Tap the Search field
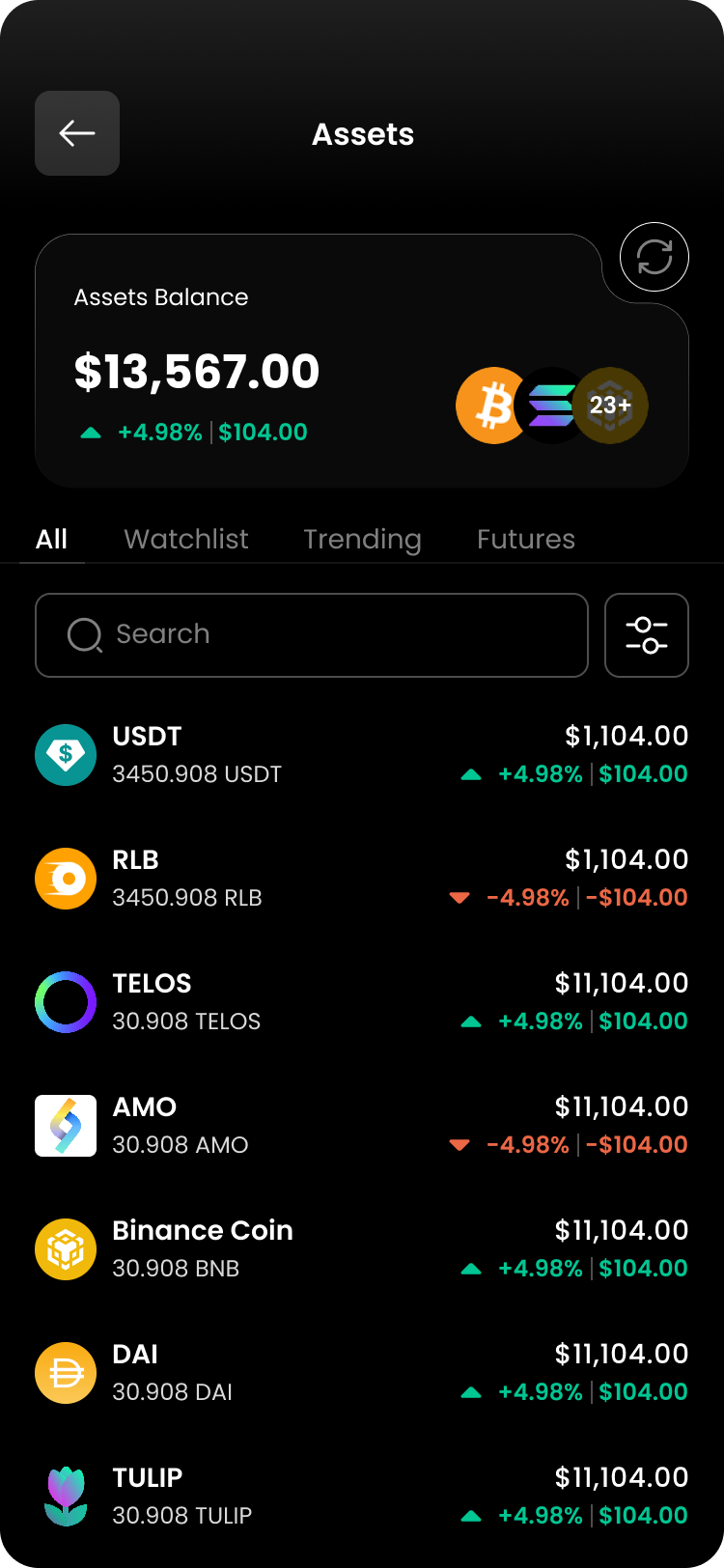Viewport: 724px width, 1568px height. pos(312,635)
